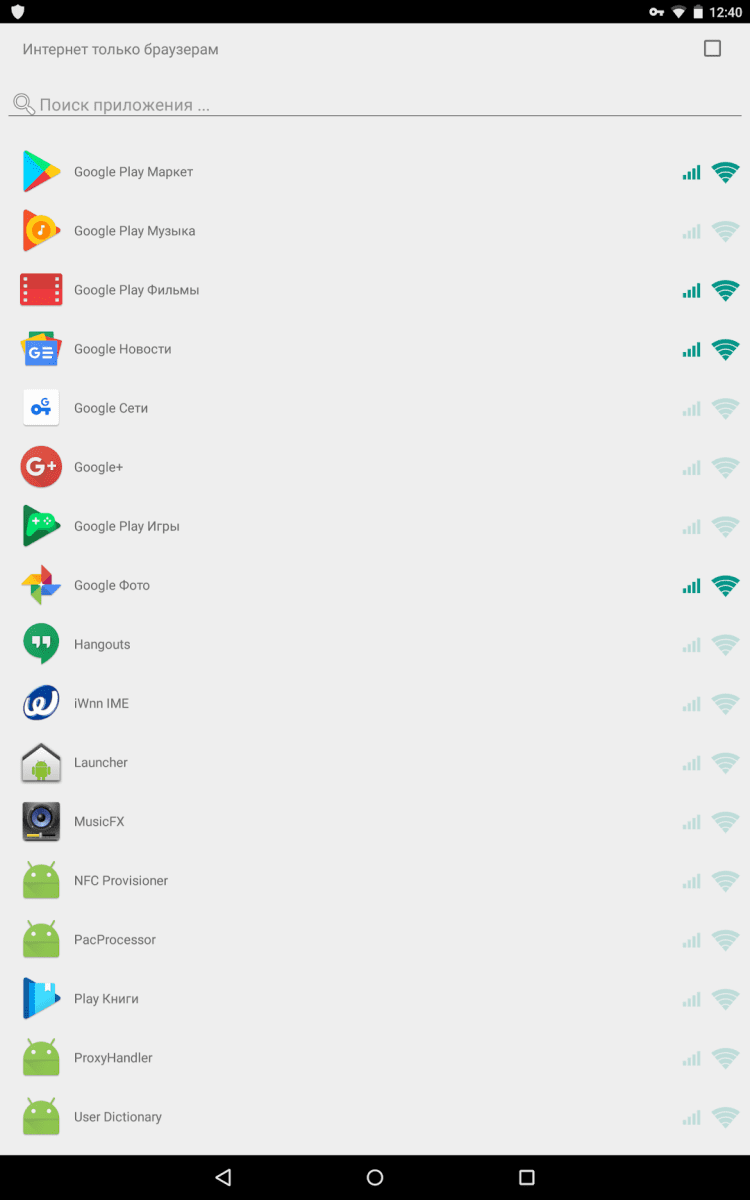Allow Wi-Fi access for Google Сети
The image size is (750, 1200).
[x=725, y=408]
